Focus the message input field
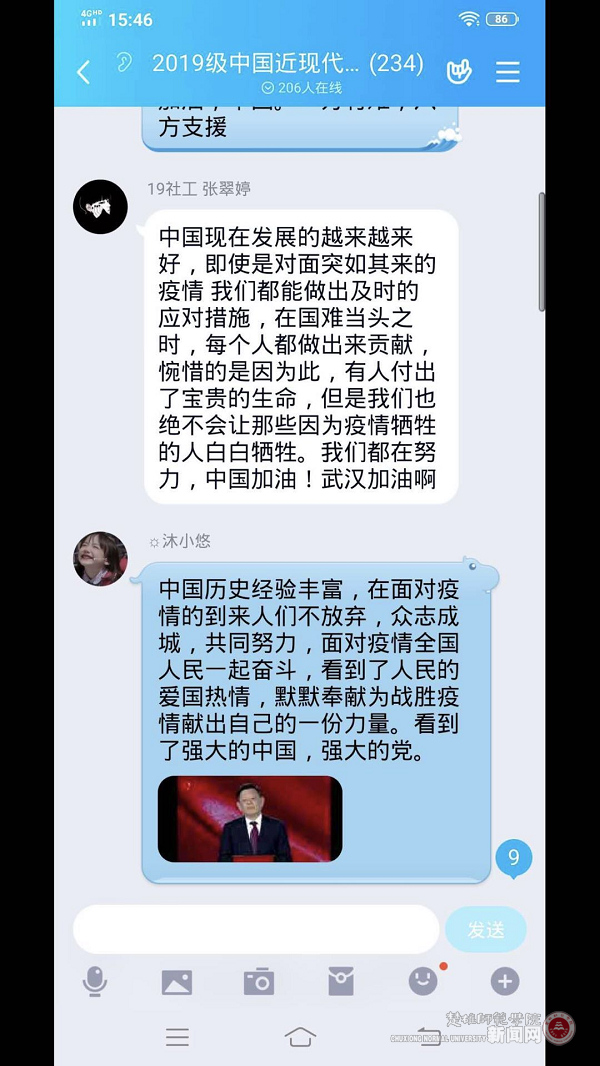 [x=256, y=929]
